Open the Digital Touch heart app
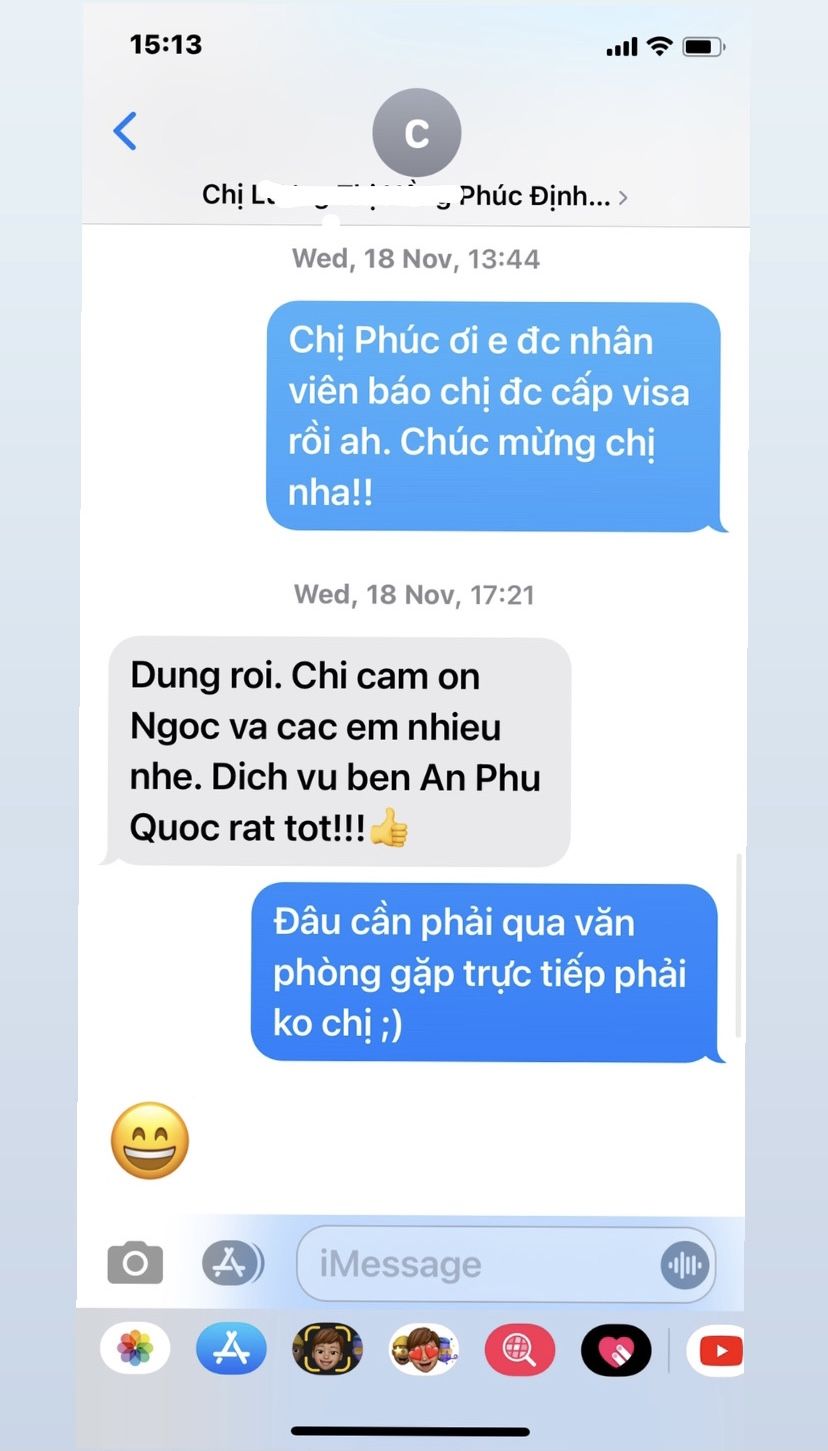828x1451 pixels. pos(616,1349)
